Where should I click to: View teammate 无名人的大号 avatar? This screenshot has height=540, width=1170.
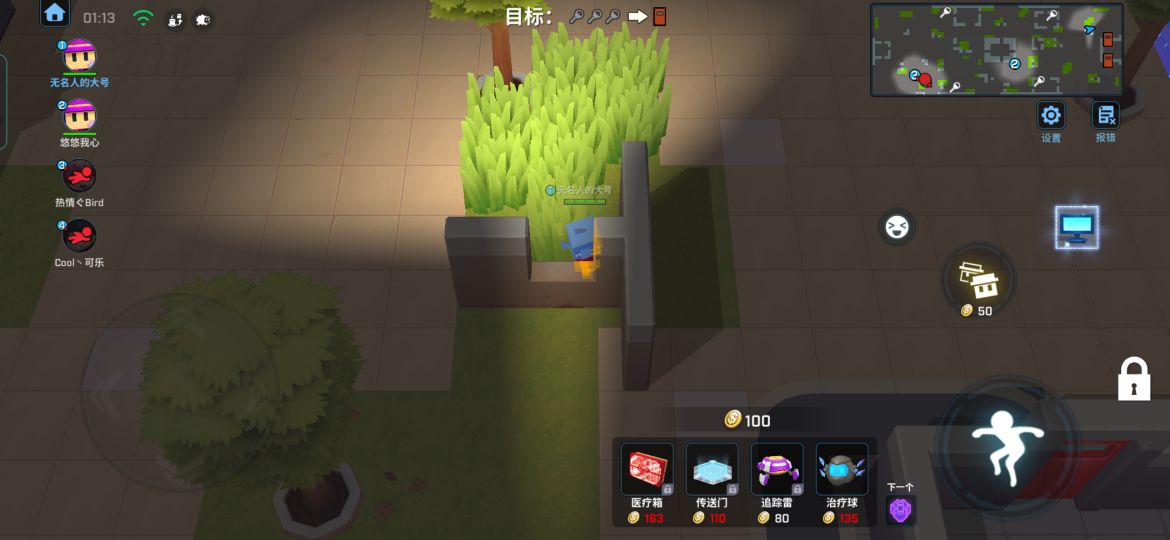click(x=79, y=57)
